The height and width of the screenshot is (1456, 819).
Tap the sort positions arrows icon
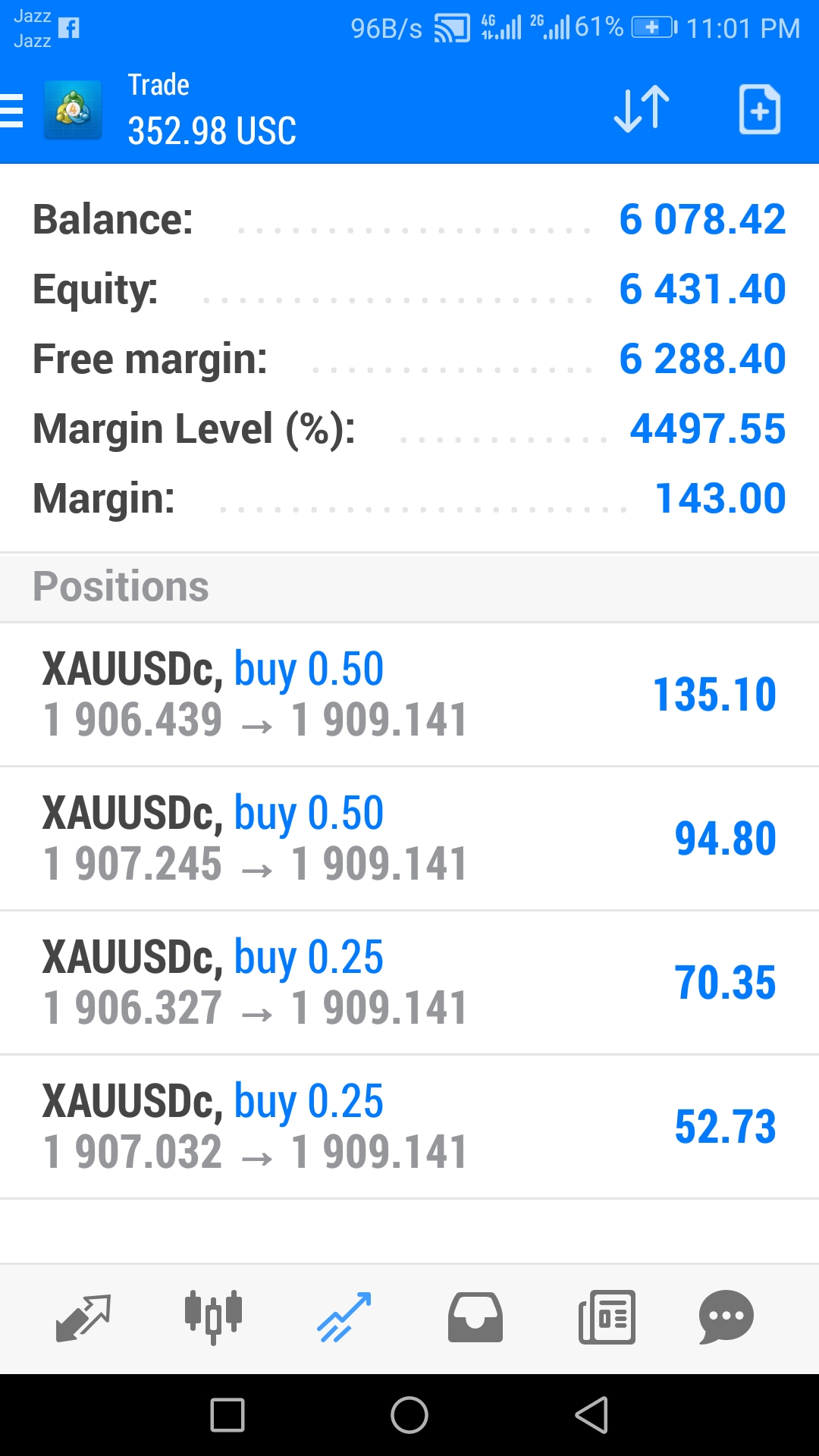[x=642, y=109]
